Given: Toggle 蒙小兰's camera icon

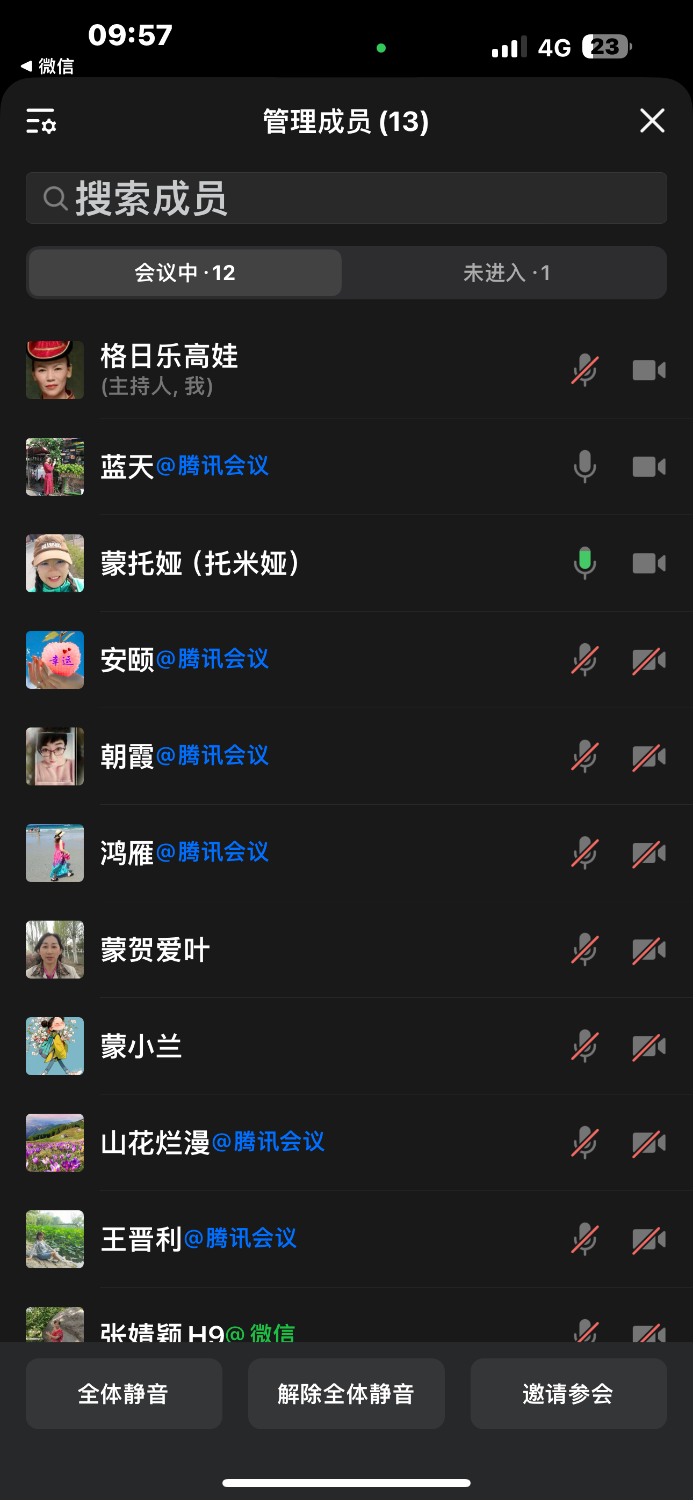Looking at the screenshot, I should [649, 1046].
